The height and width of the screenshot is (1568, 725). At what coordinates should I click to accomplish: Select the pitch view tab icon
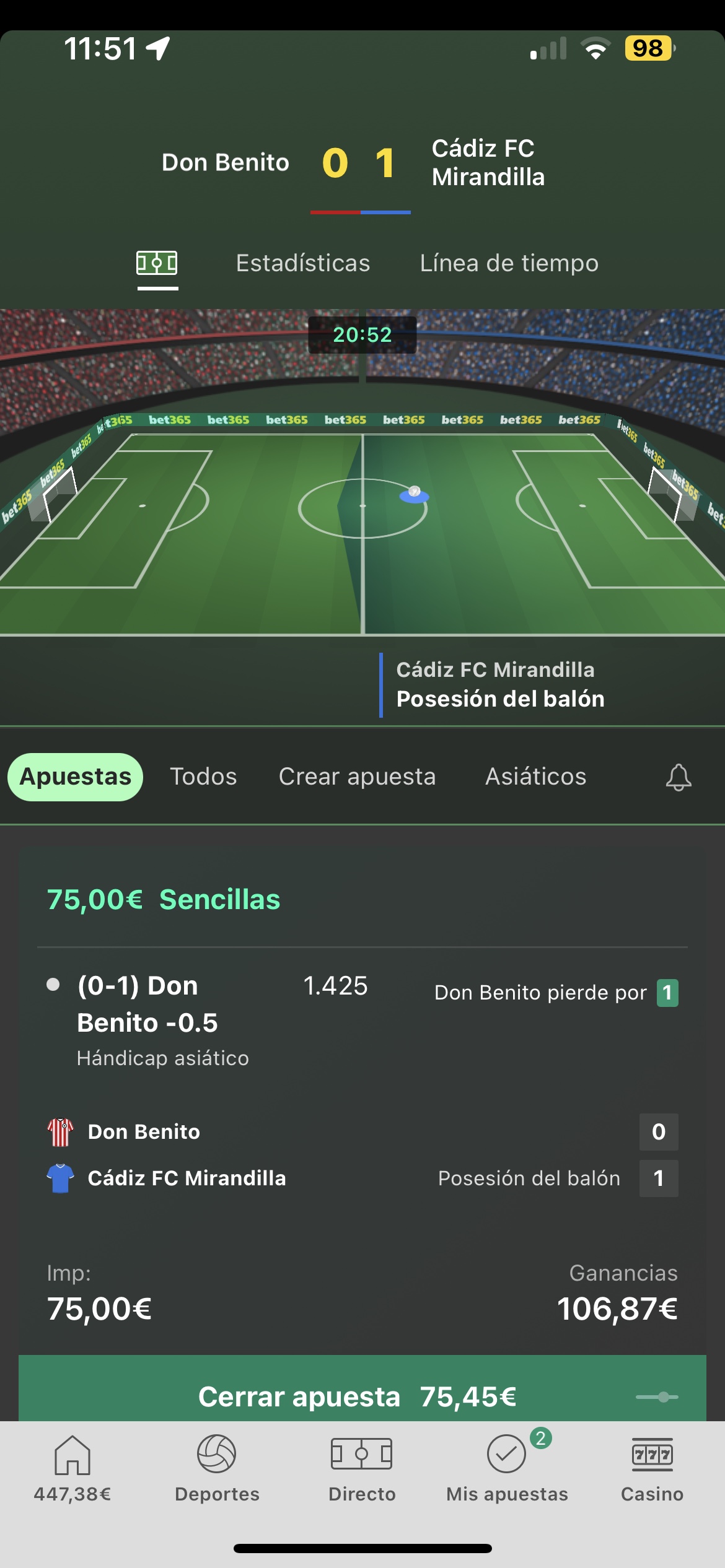(x=157, y=263)
